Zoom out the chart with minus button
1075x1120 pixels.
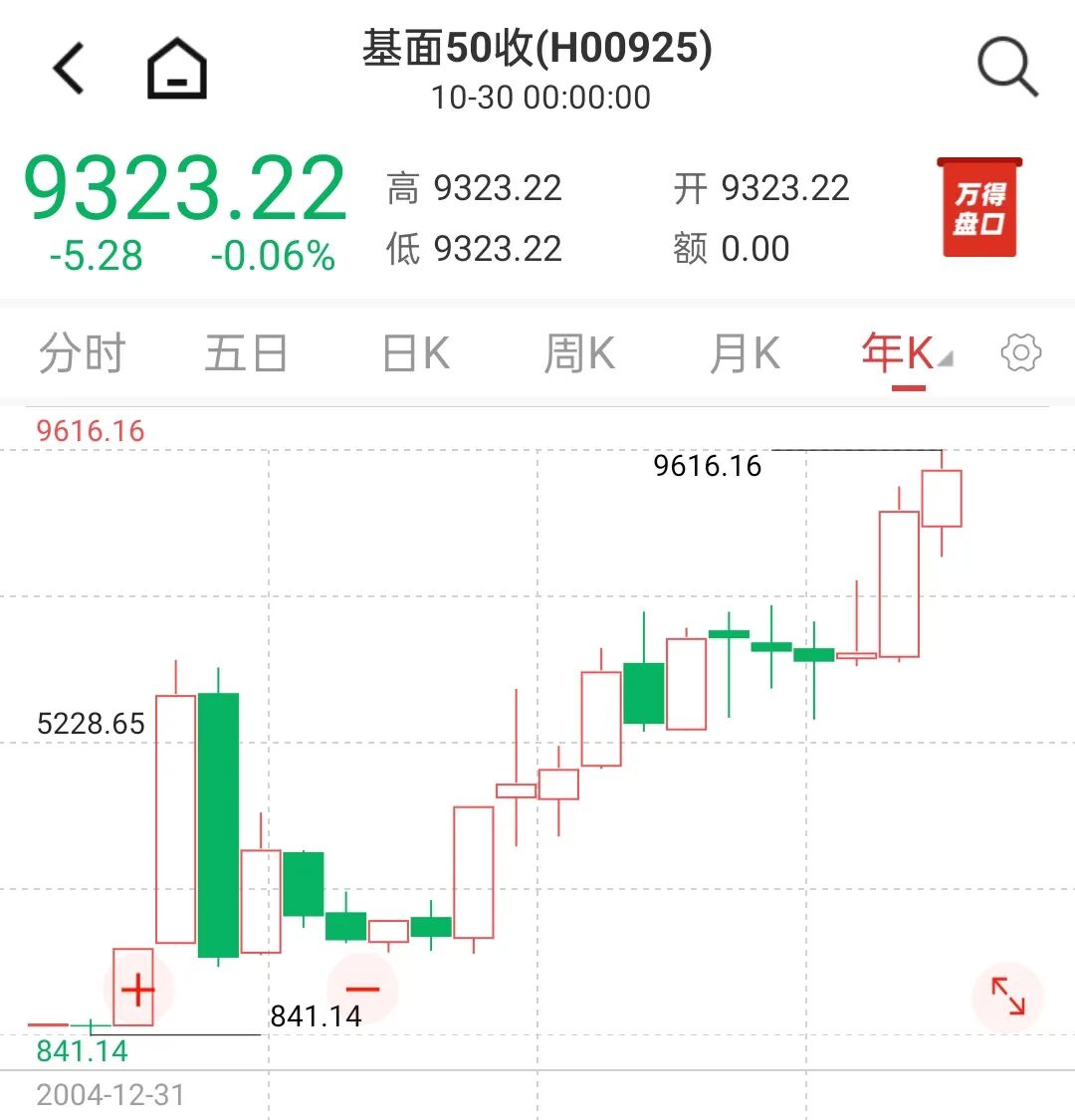click(x=362, y=989)
